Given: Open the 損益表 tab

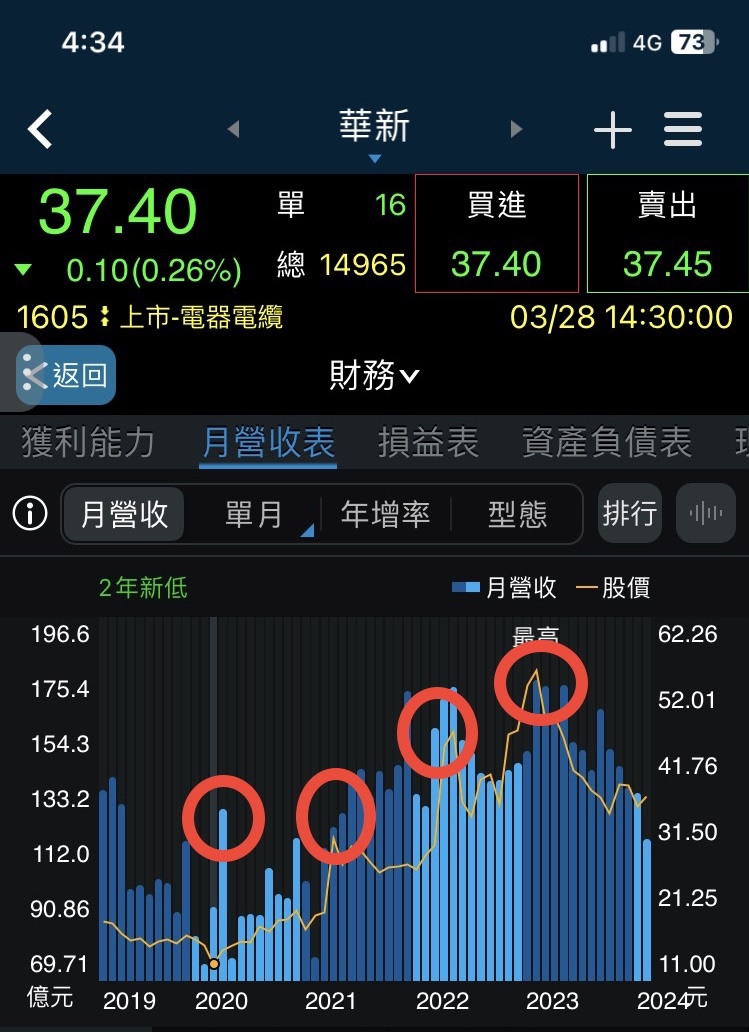Looking at the screenshot, I should (x=428, y=442).
